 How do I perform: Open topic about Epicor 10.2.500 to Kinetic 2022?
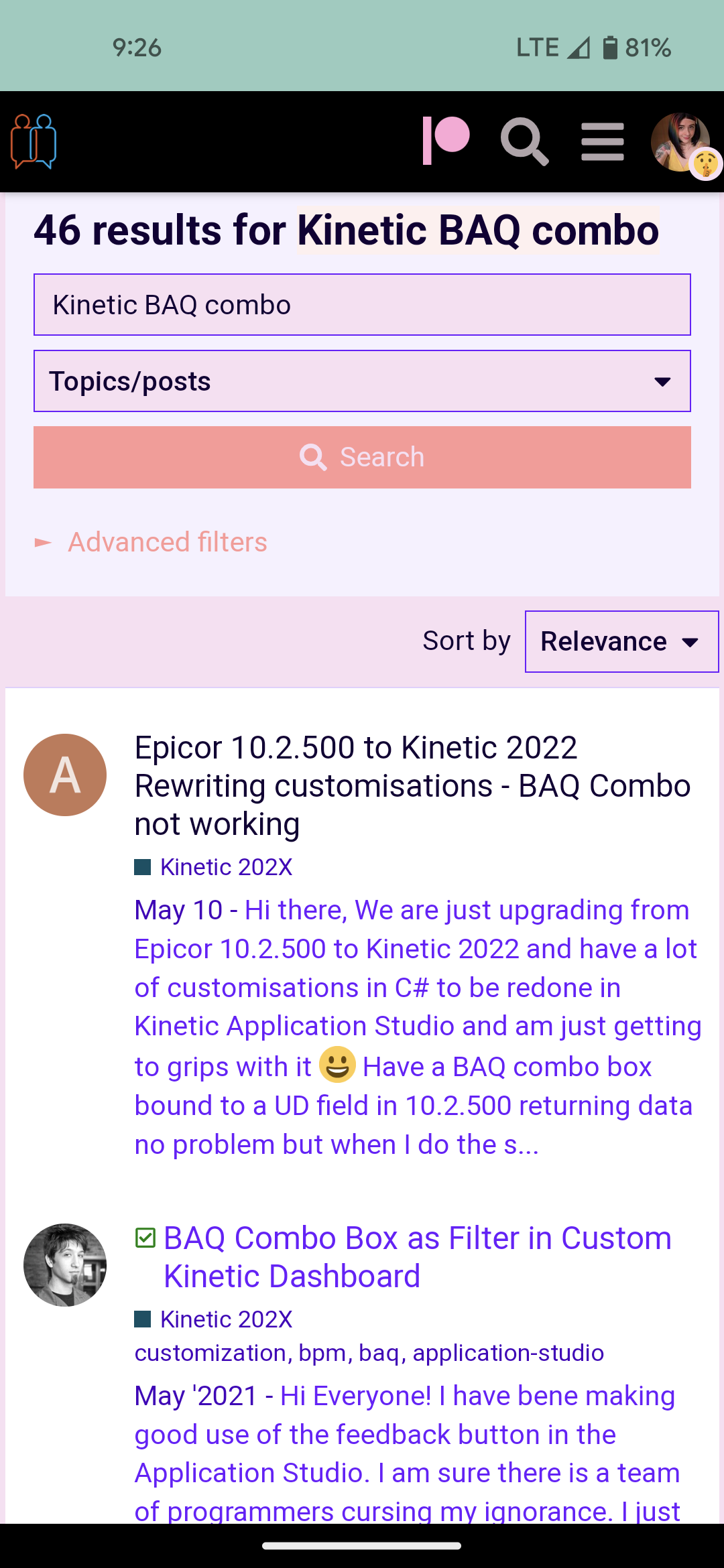tap(412, 785)
